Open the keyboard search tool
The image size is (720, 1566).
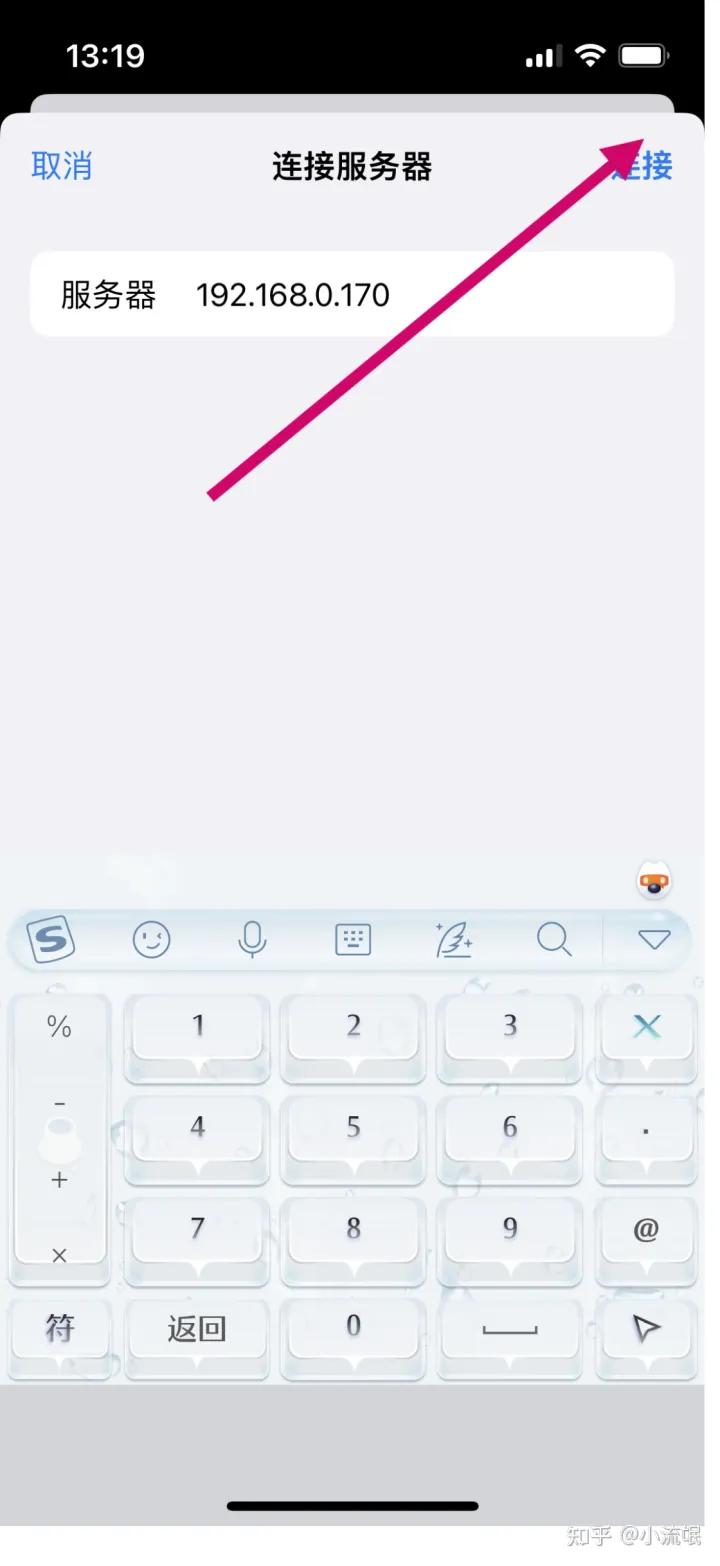click(553, 939)
